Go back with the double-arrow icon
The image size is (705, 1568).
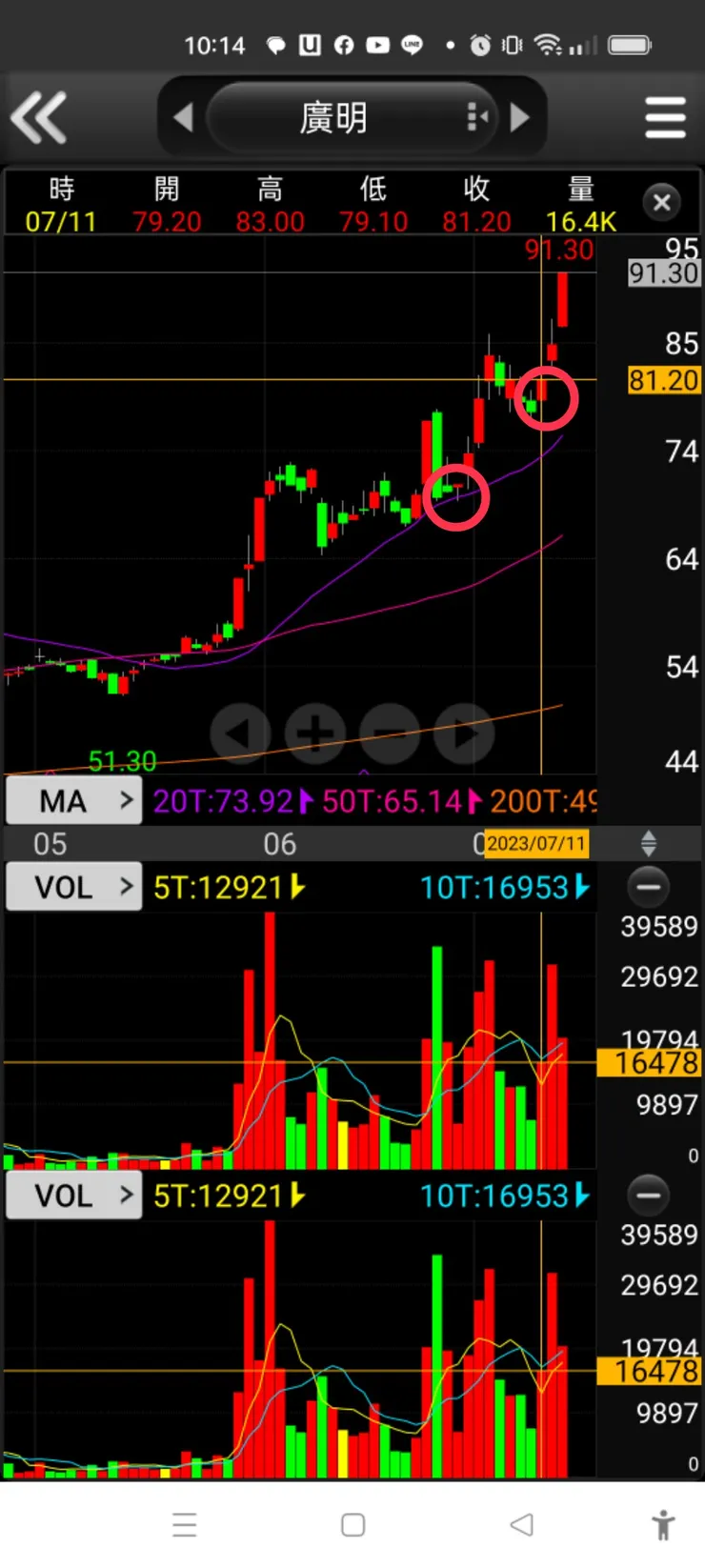click(x=39, y=118)
